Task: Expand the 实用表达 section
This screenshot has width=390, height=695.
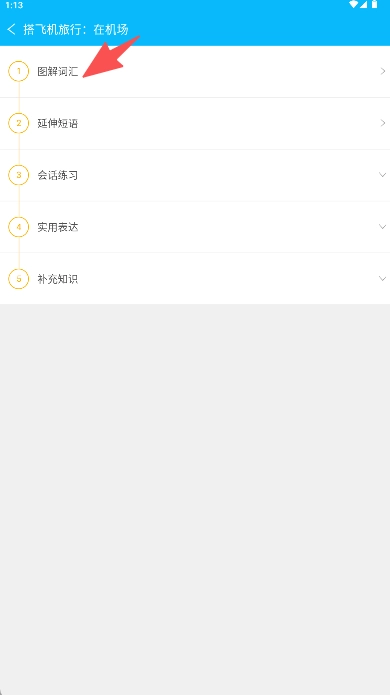Action: (195, 227)
